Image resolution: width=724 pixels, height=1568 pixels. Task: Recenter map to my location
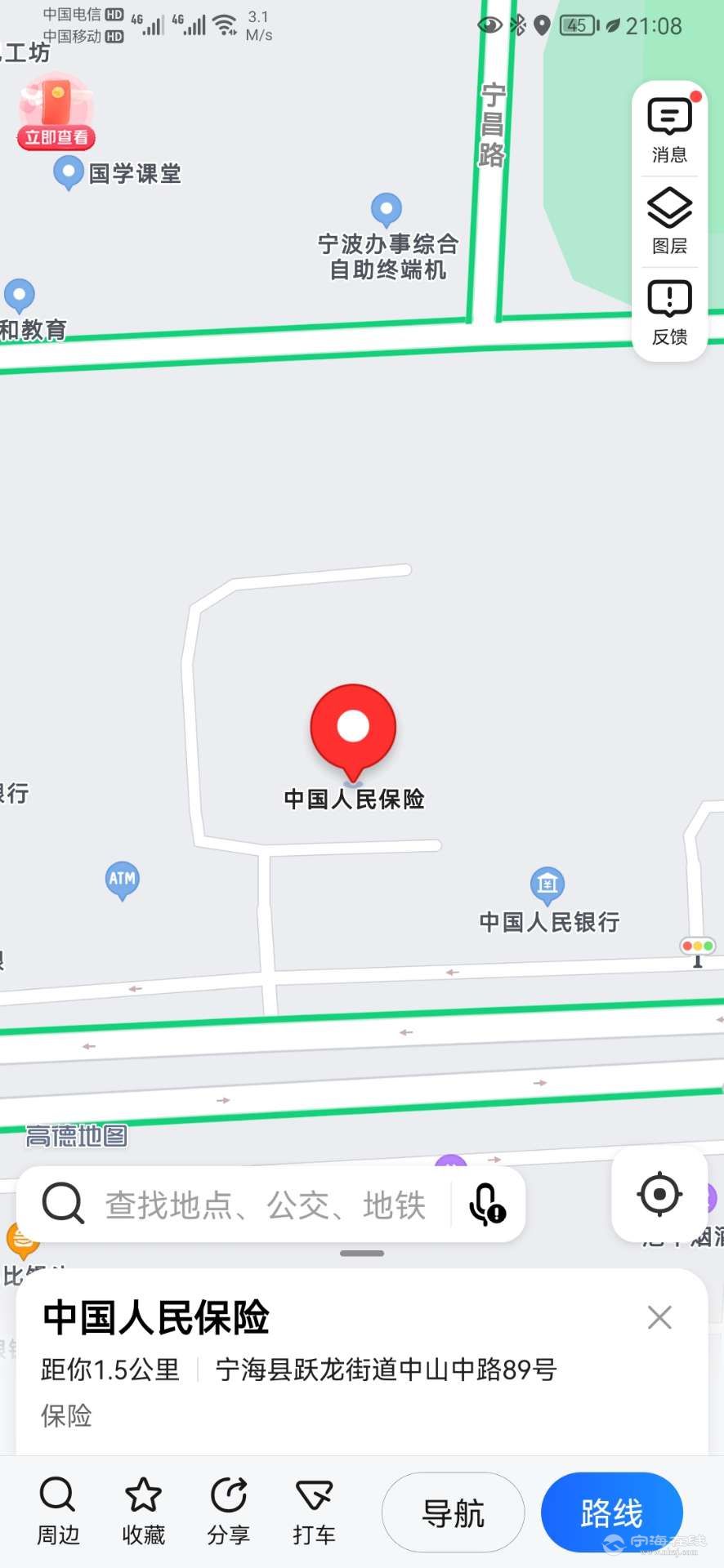(x=659, y=1195)
